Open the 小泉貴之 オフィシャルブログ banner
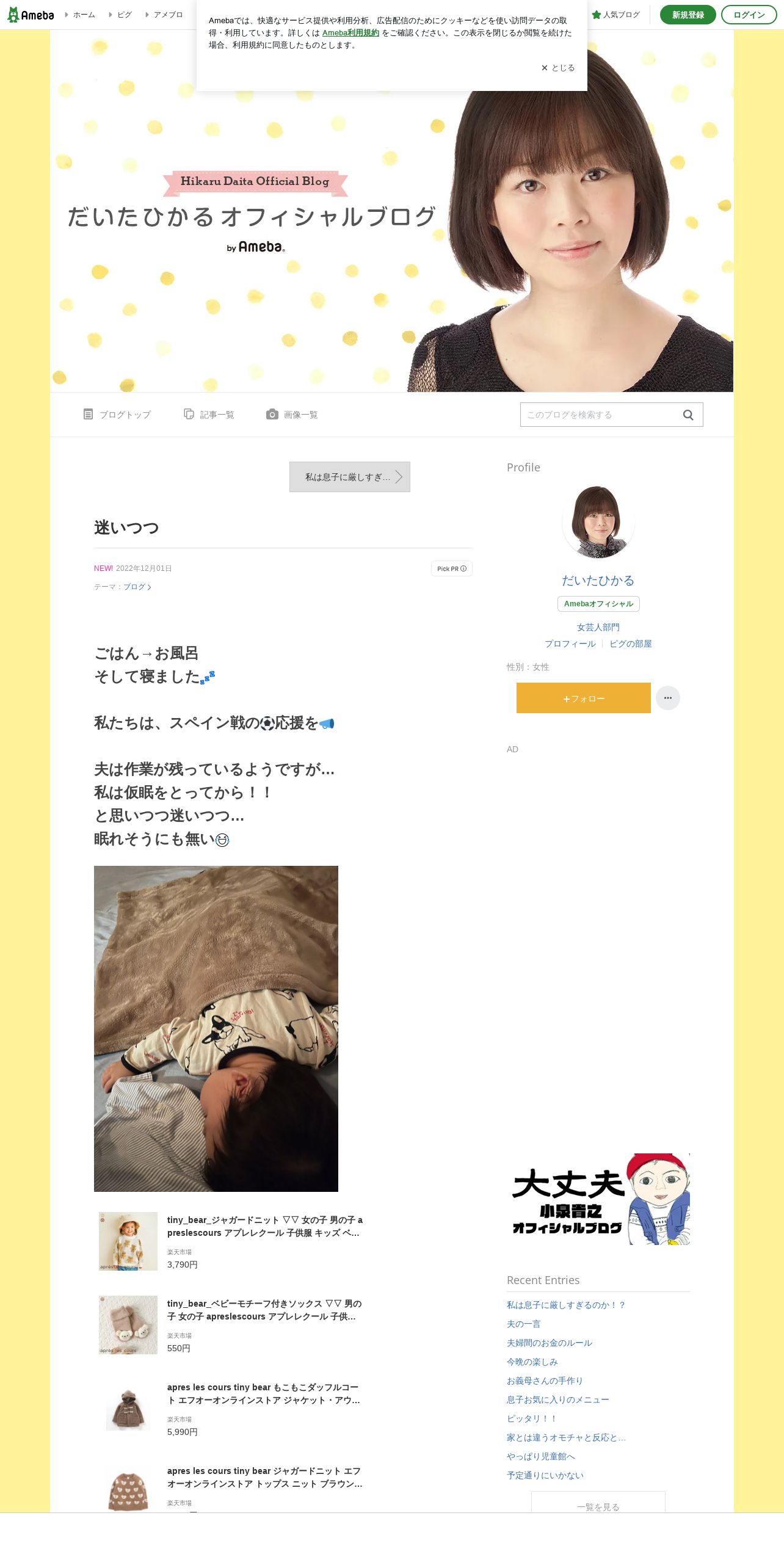Viewport: 784px width, 1568px height. (598, 1199)
